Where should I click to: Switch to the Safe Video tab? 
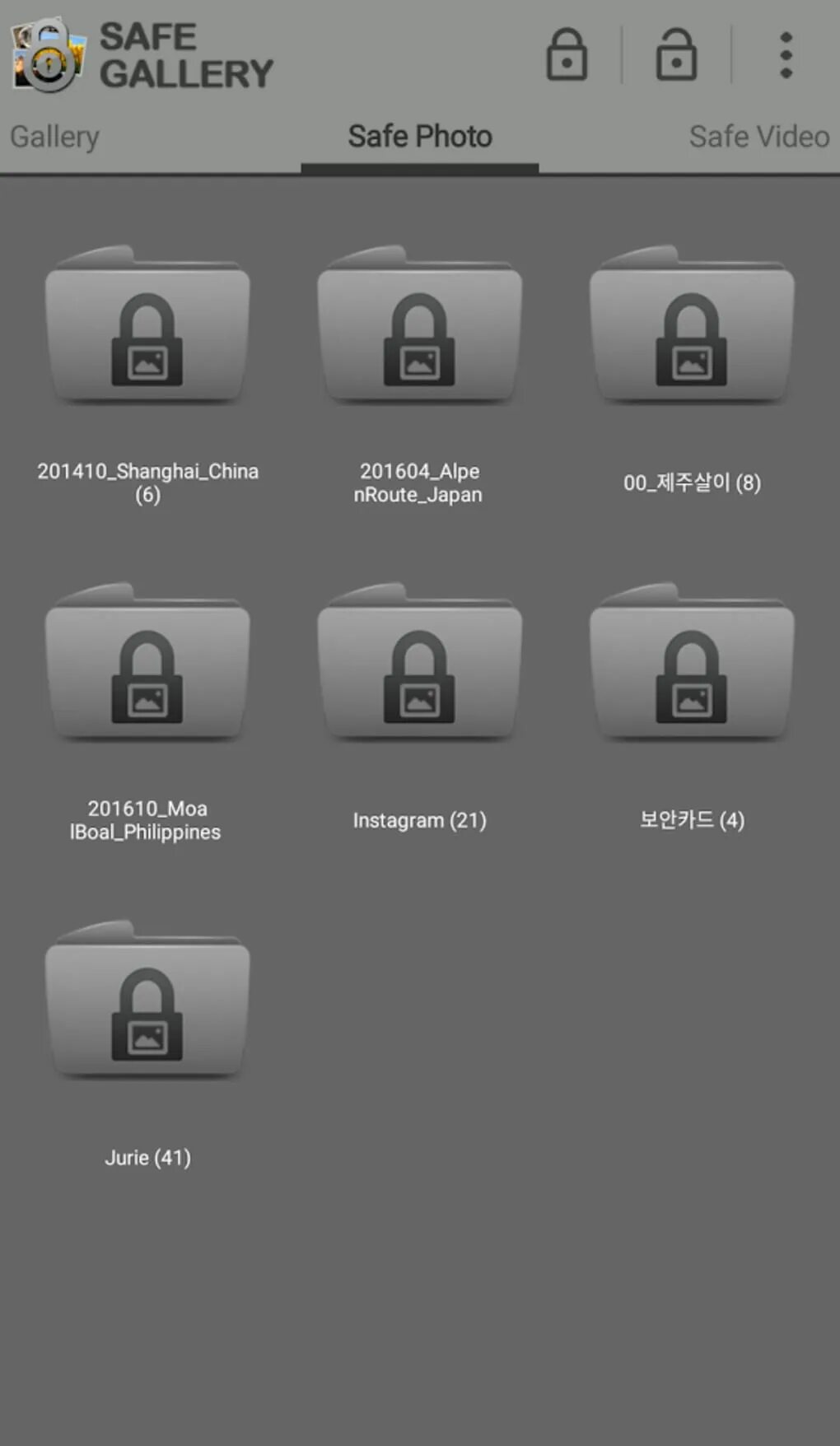click(758, 137)
